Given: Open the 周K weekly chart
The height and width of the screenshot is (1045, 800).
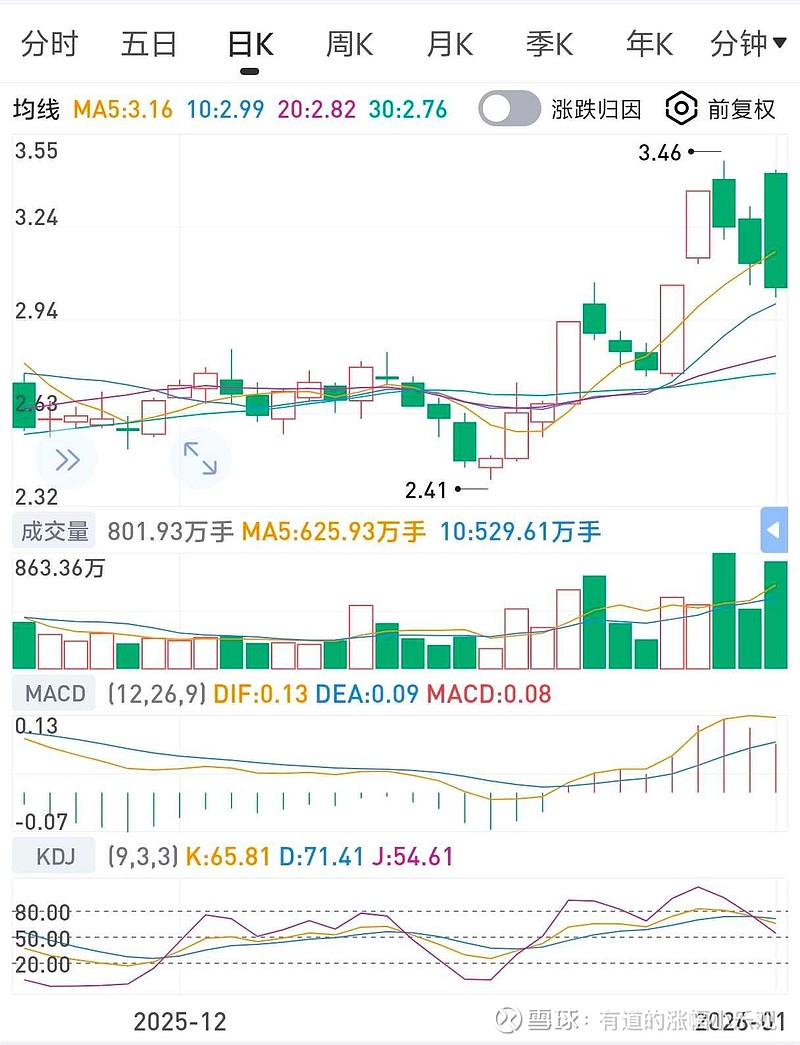Looking at the screenshot, I should click(349, 44).
